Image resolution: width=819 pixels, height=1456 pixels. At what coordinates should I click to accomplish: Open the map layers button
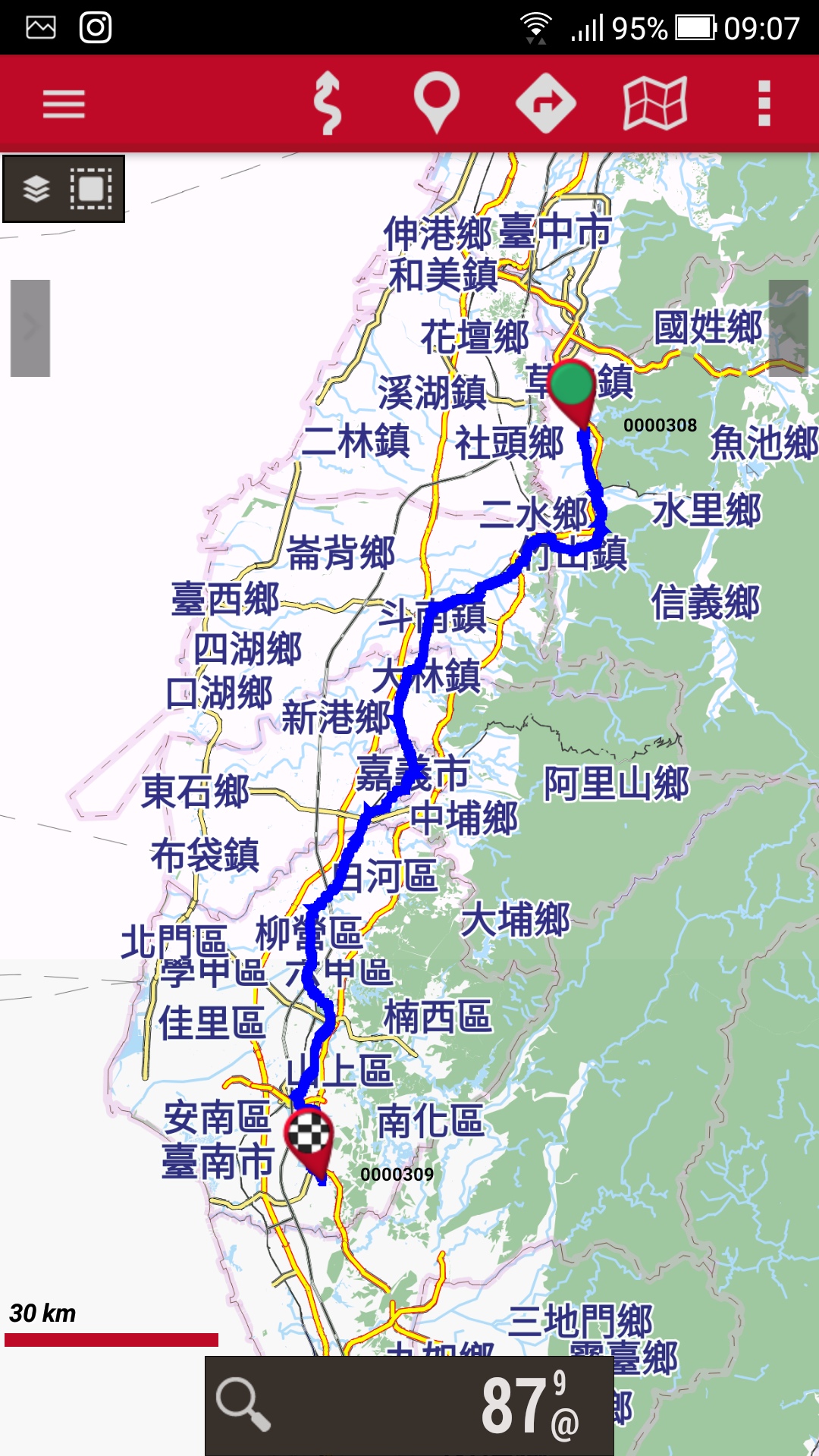pos(36,189)
